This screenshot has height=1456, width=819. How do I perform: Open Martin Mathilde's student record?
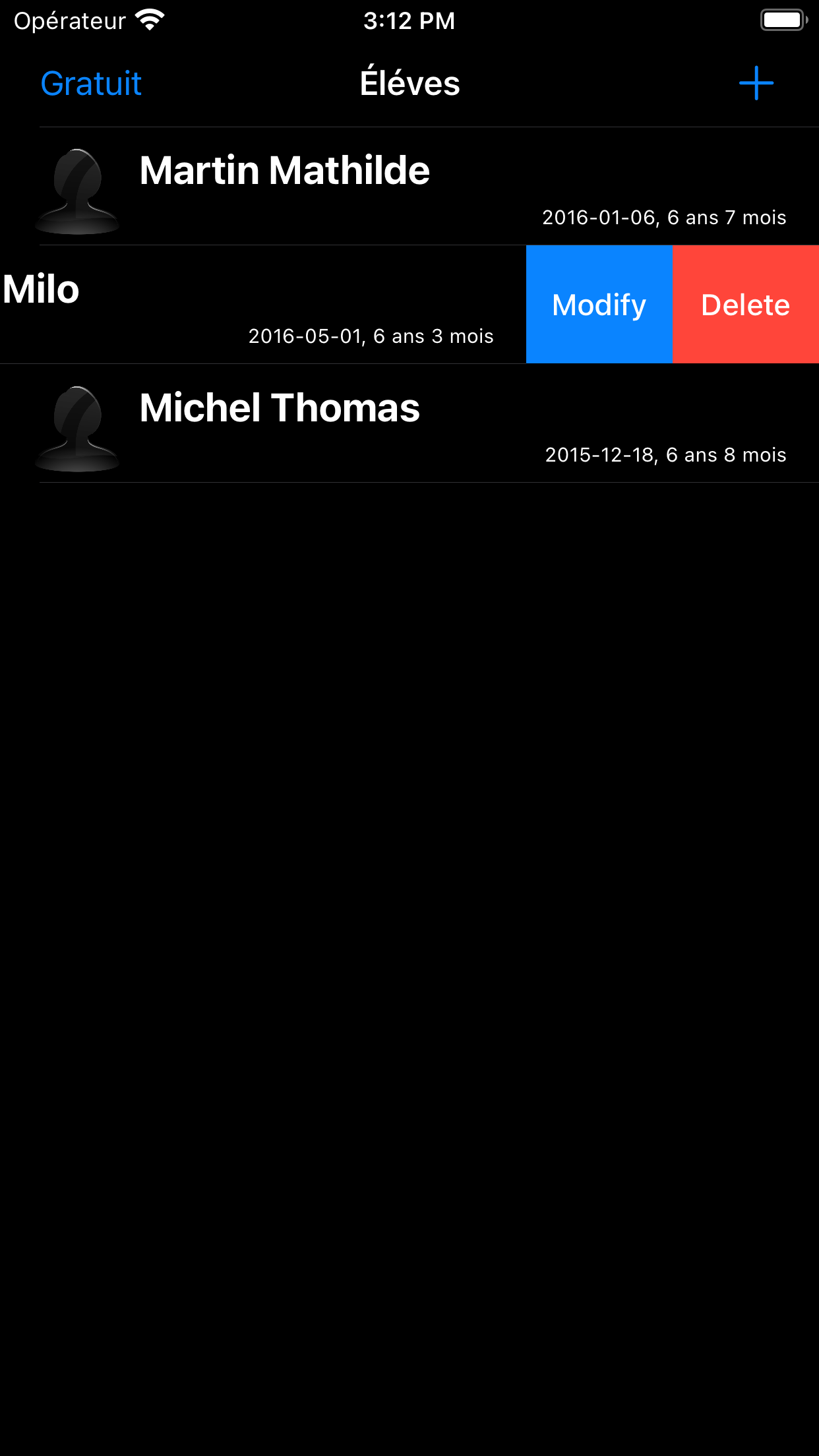(x=409, y=186)
